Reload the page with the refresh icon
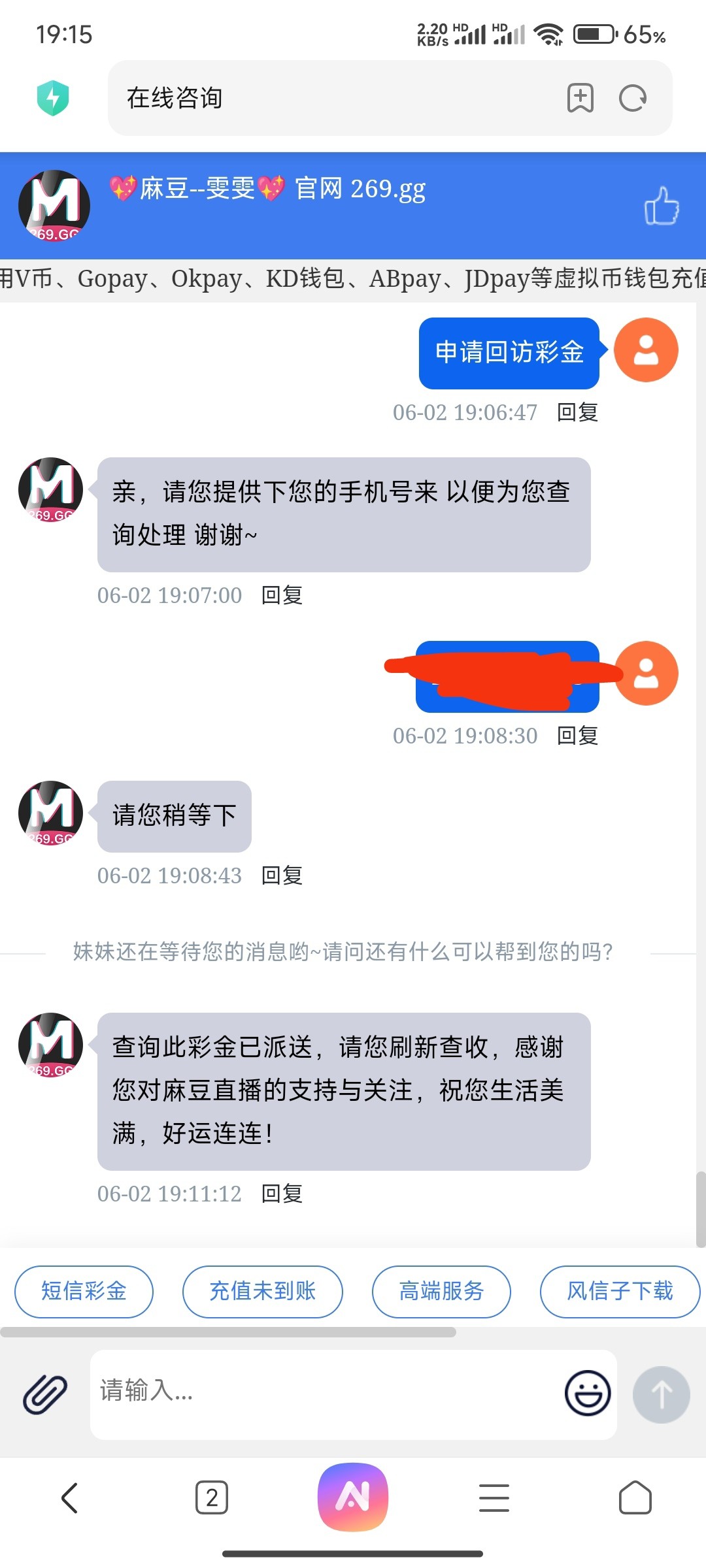 (x=632, y=99)
